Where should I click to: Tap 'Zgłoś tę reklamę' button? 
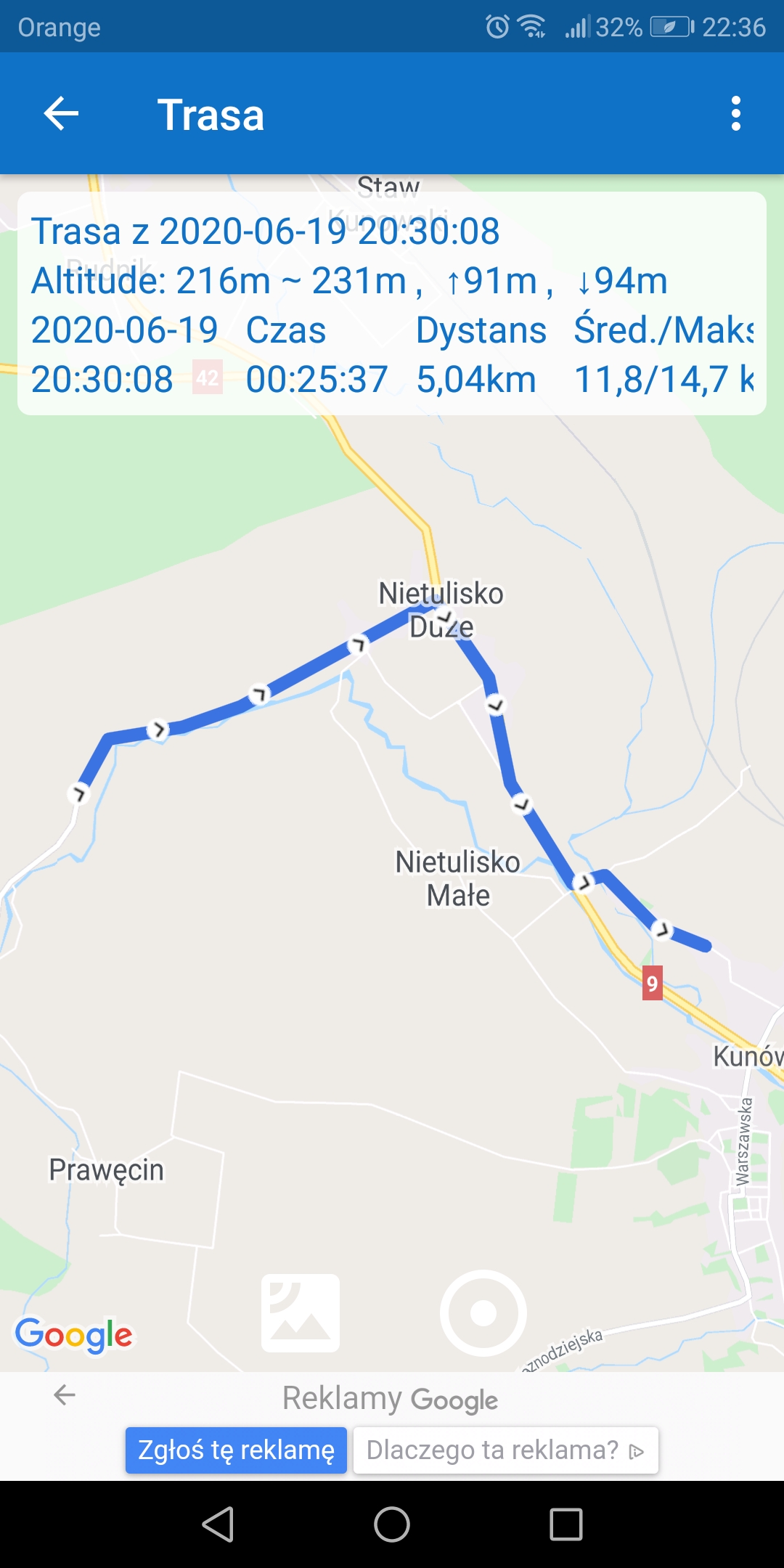pos(236,1450)
